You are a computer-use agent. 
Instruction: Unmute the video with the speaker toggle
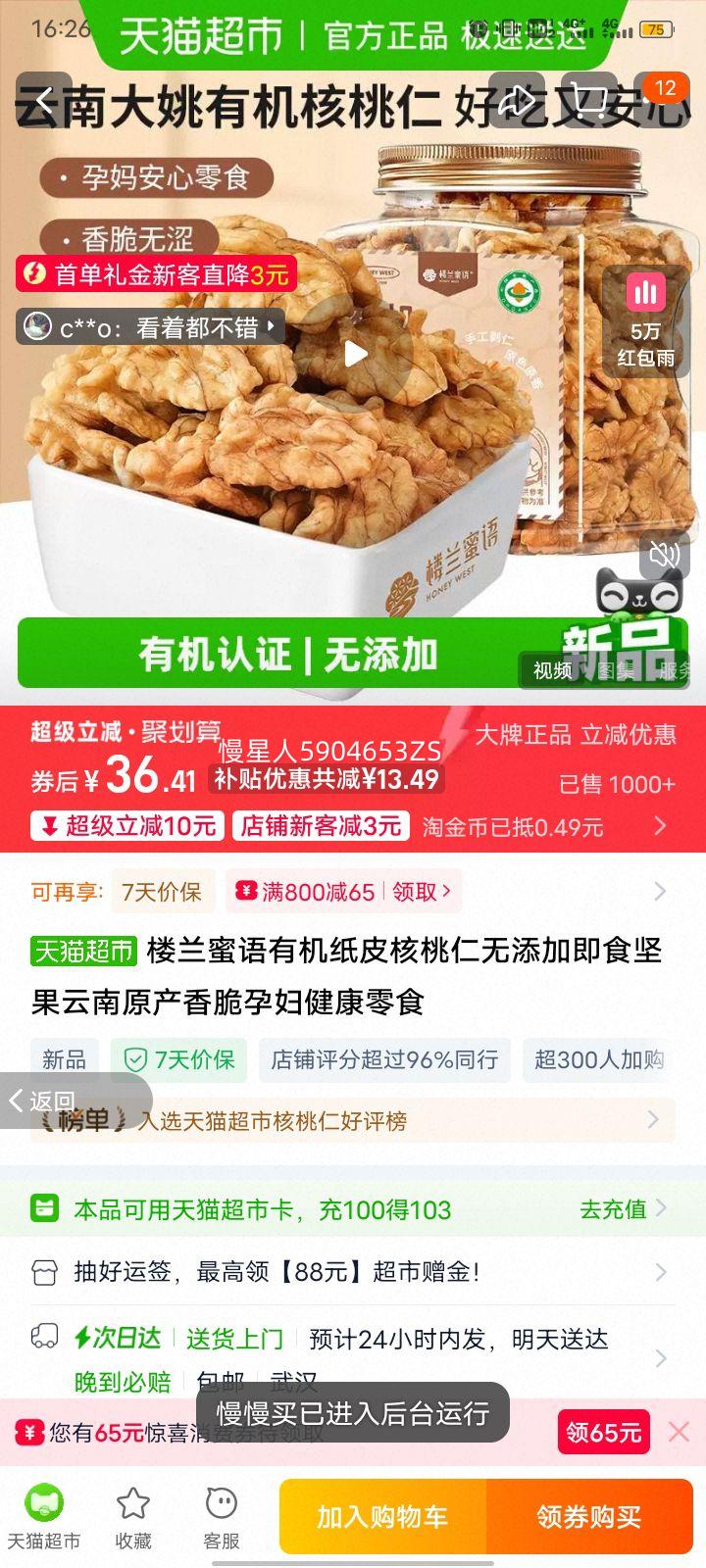pyautogui.click(x=665, y=554)
